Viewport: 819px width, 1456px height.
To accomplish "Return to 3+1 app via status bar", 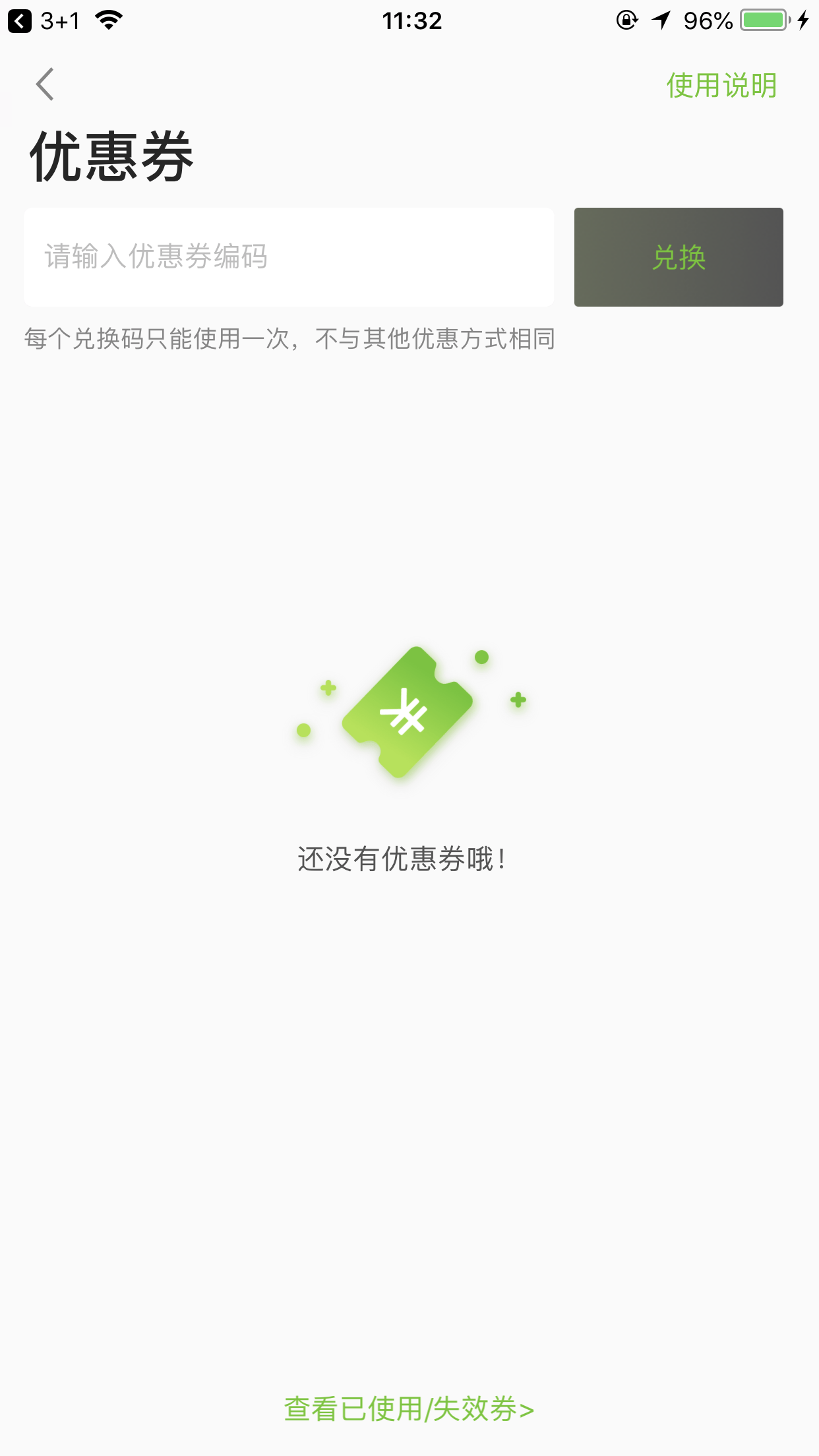I will pos(44,21).
